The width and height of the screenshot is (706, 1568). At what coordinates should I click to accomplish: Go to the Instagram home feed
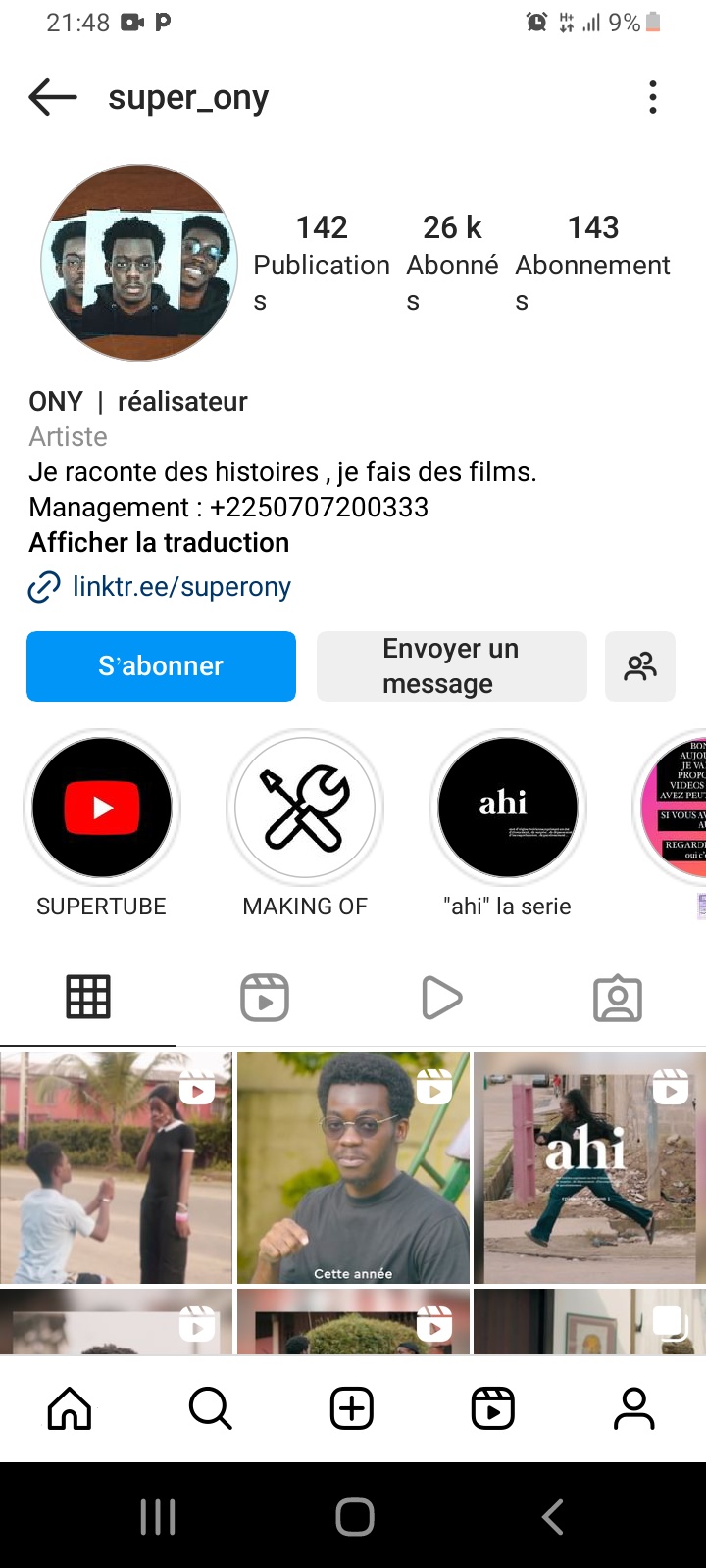[x=70, y=1409]
